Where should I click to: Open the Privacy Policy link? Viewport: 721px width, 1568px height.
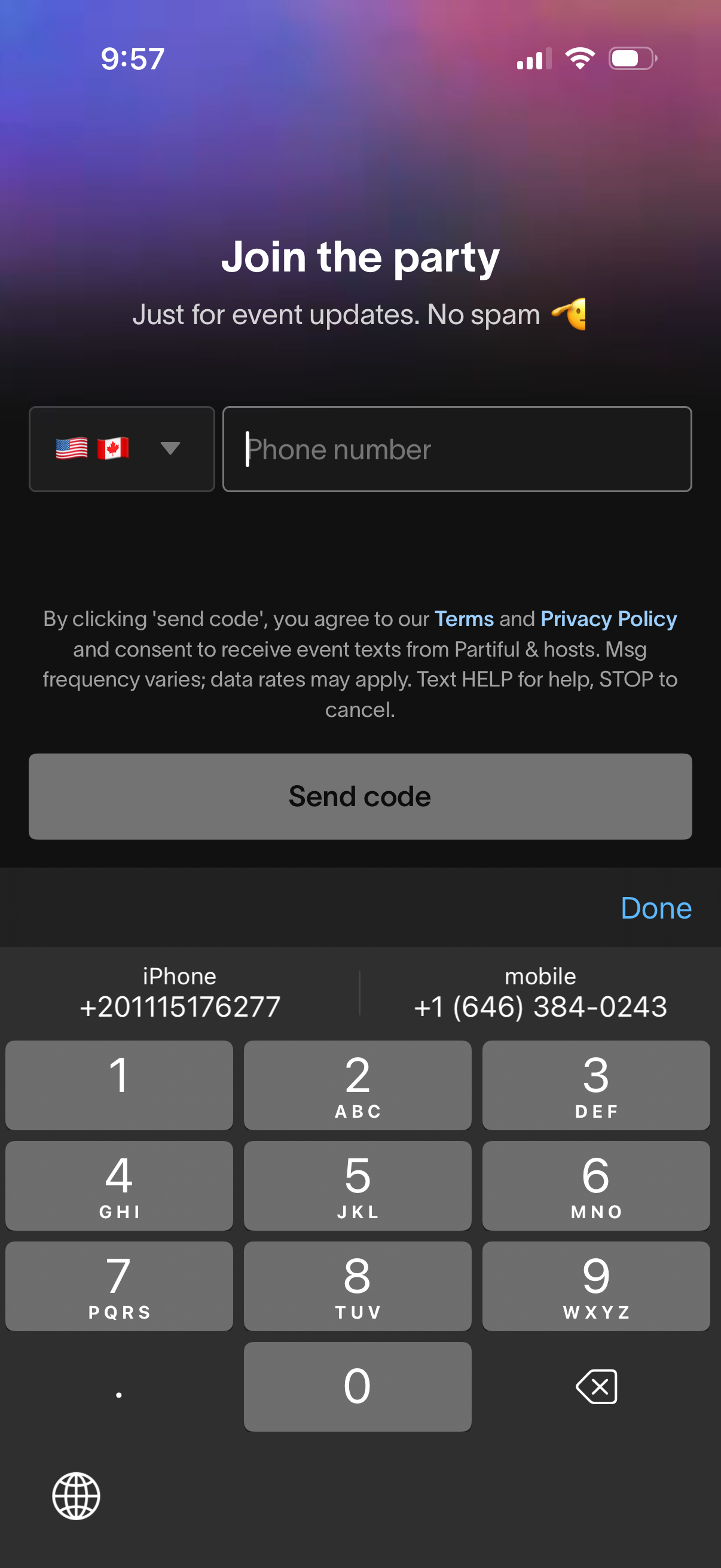608,618
